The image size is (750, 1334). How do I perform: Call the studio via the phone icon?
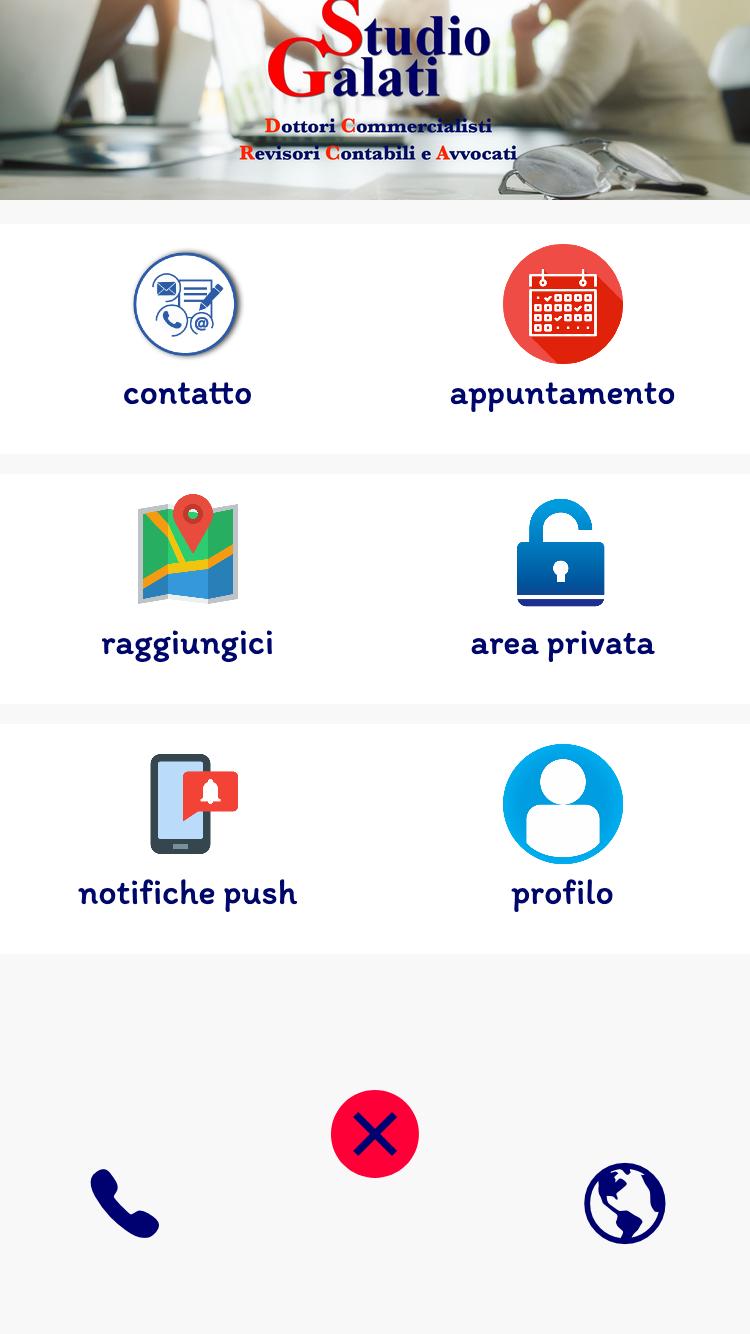coord(125,1203)
